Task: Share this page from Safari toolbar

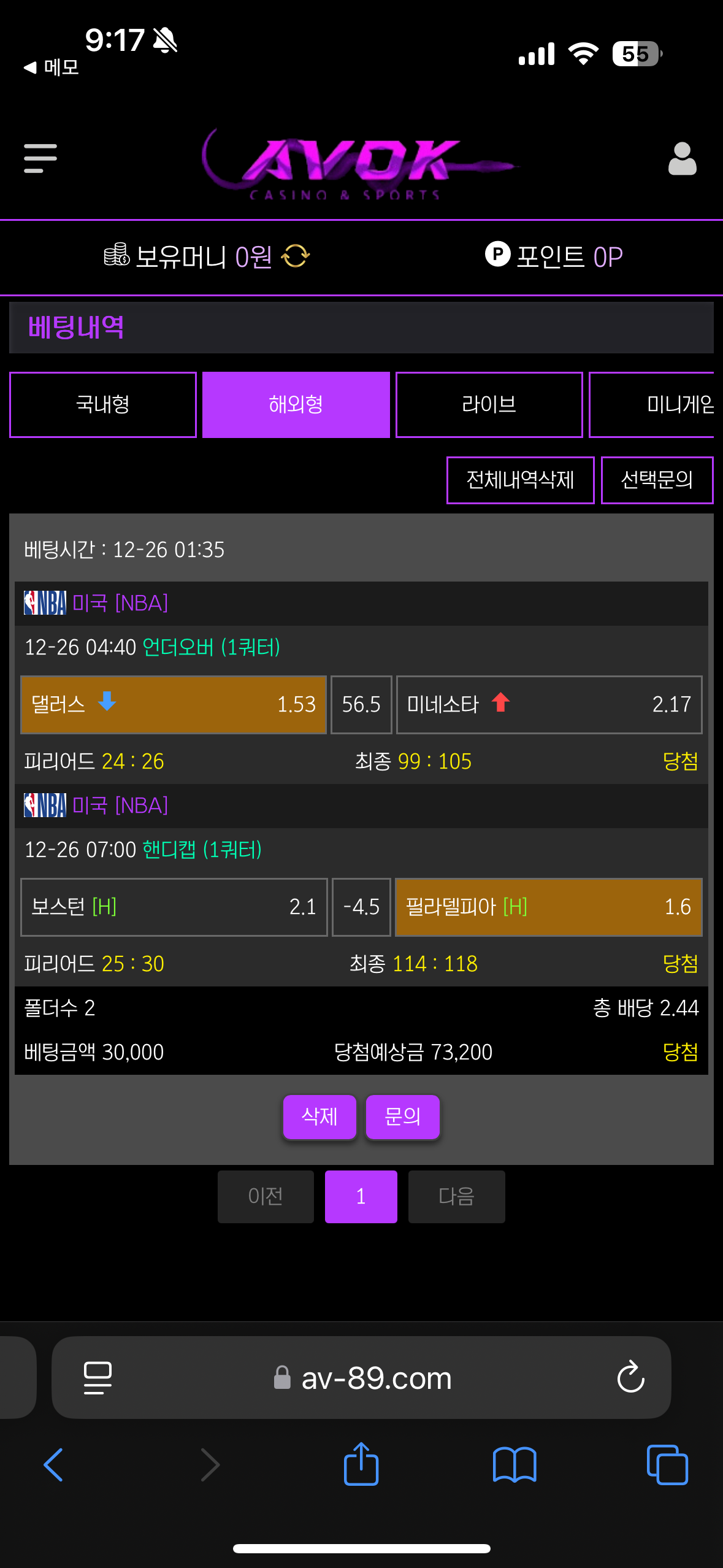Action: [361, 1464]
